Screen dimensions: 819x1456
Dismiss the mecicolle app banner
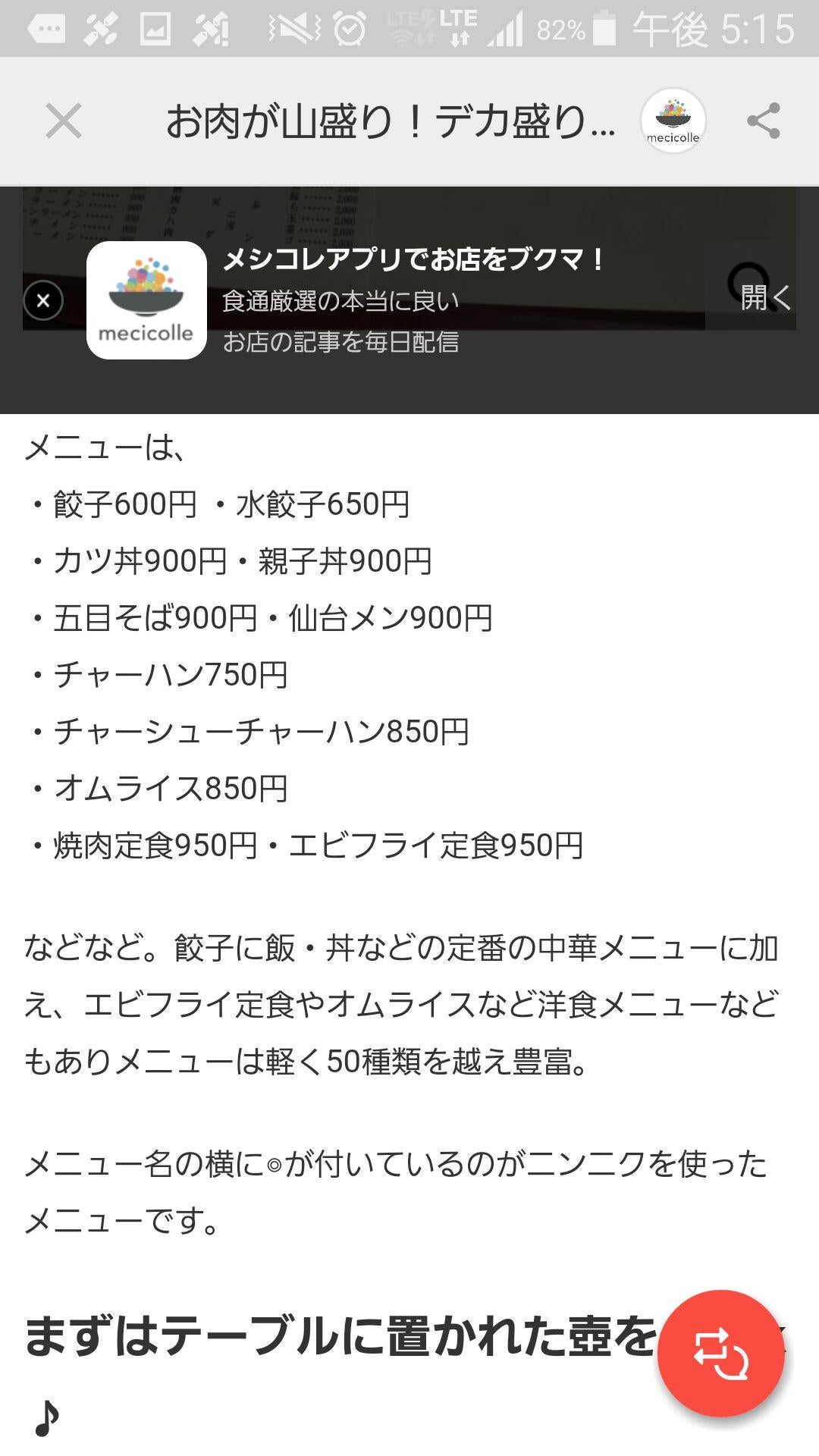click(x=43, y=300)
